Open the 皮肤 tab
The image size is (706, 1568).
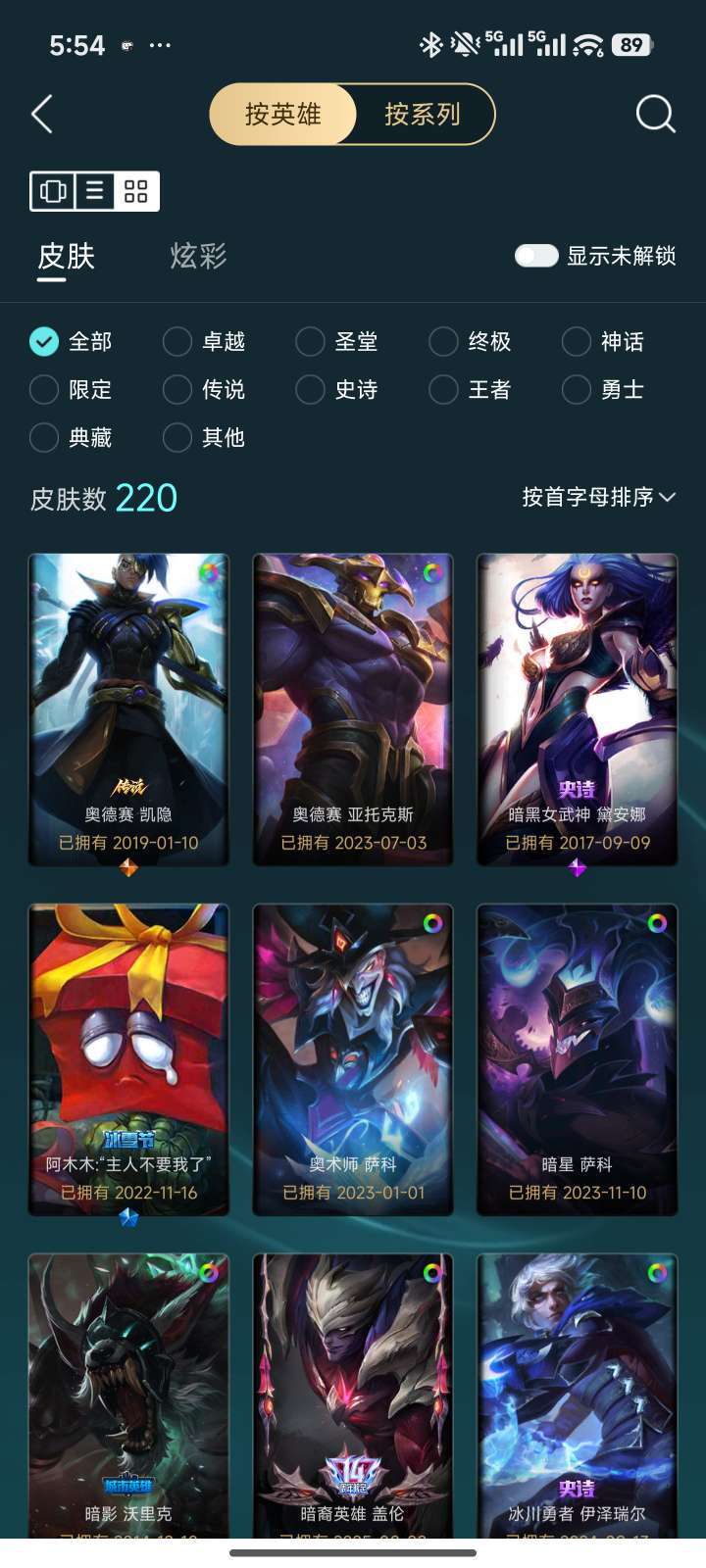[x=66, y=257]
